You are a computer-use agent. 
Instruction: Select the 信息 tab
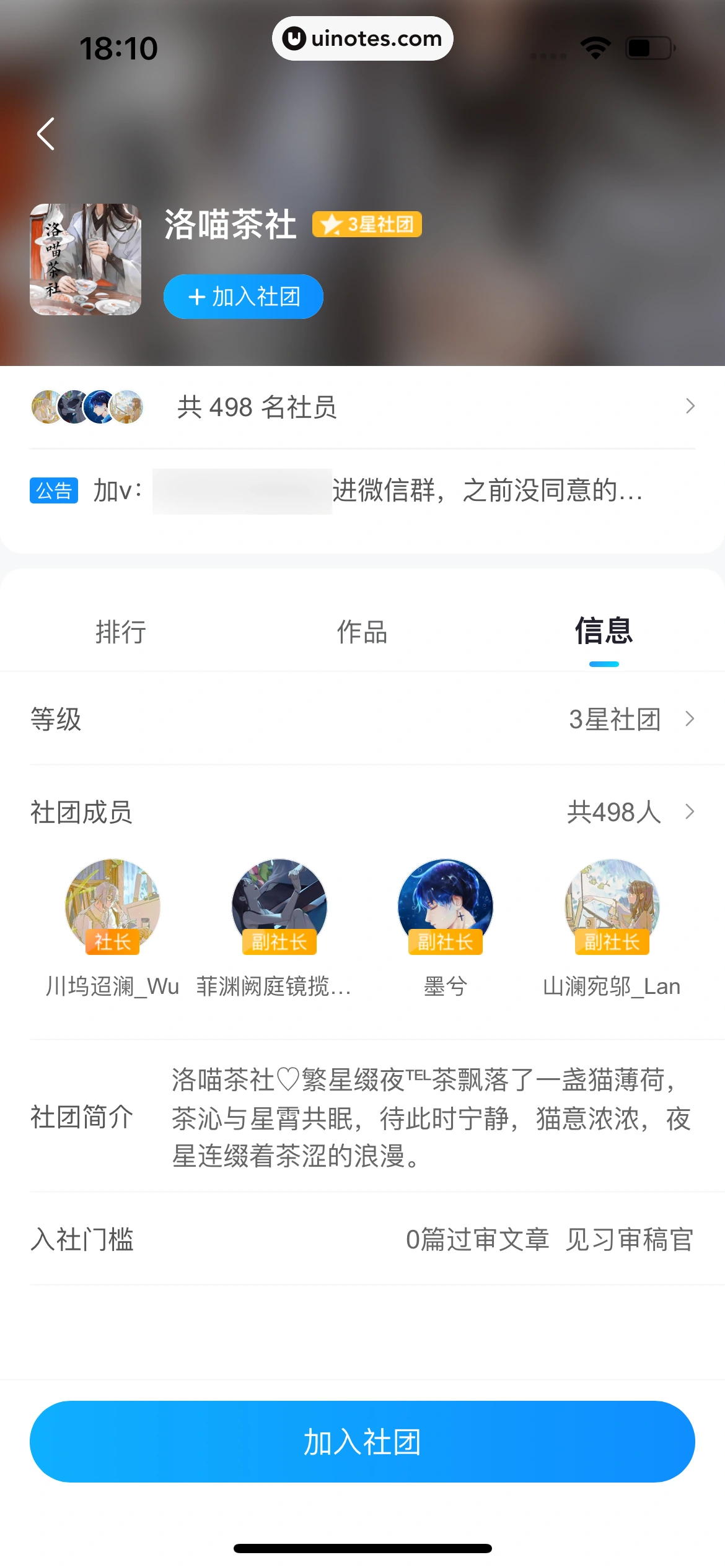pos(604,632)
